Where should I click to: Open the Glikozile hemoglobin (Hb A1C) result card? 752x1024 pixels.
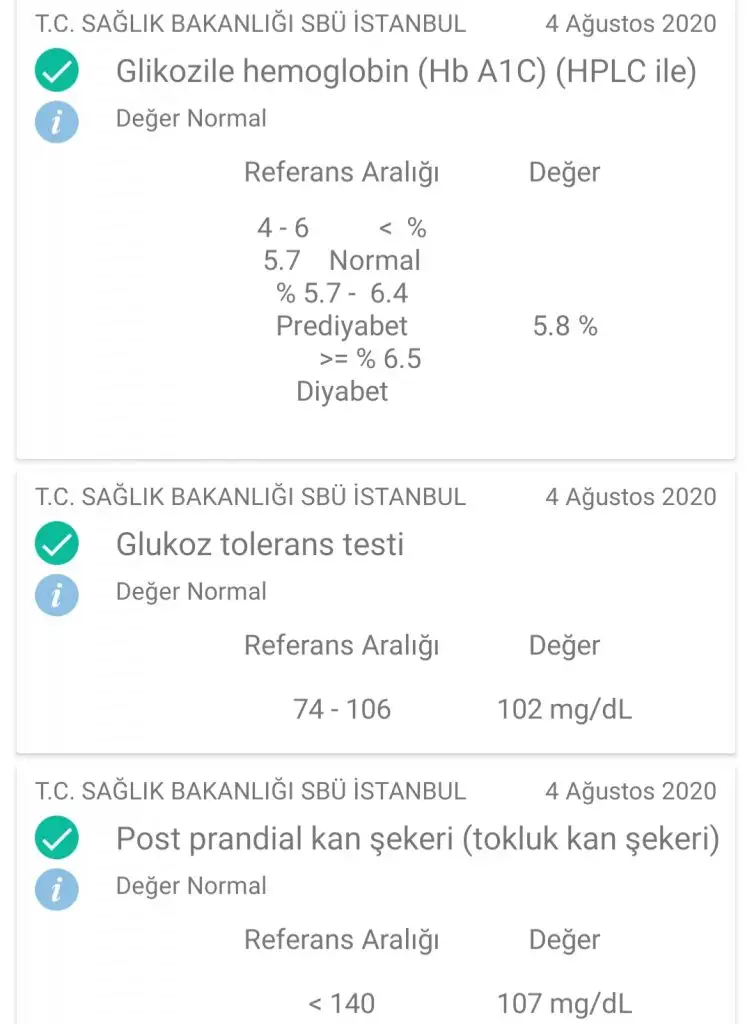(x=405, y=72)
